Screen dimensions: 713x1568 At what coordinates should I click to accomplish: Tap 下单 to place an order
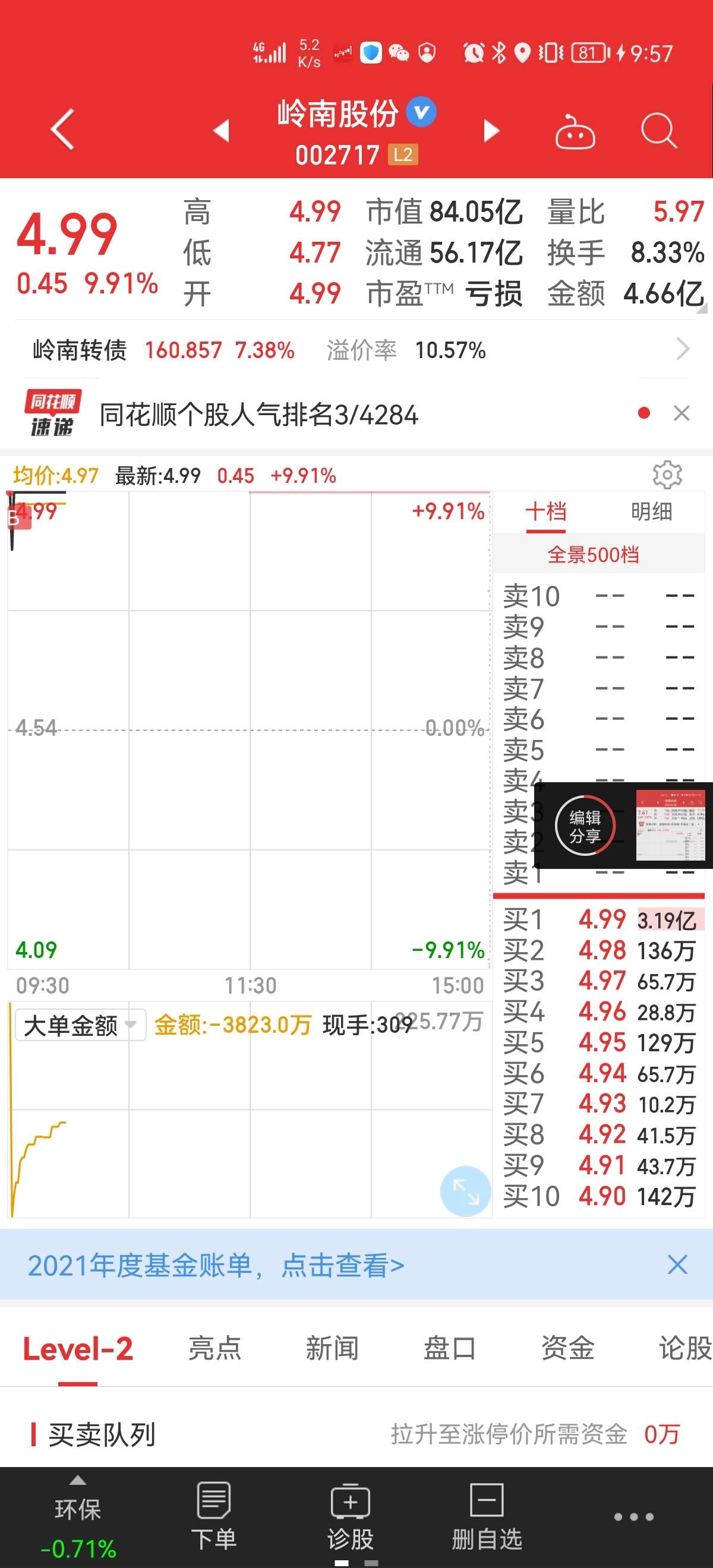pos(214,1516)
